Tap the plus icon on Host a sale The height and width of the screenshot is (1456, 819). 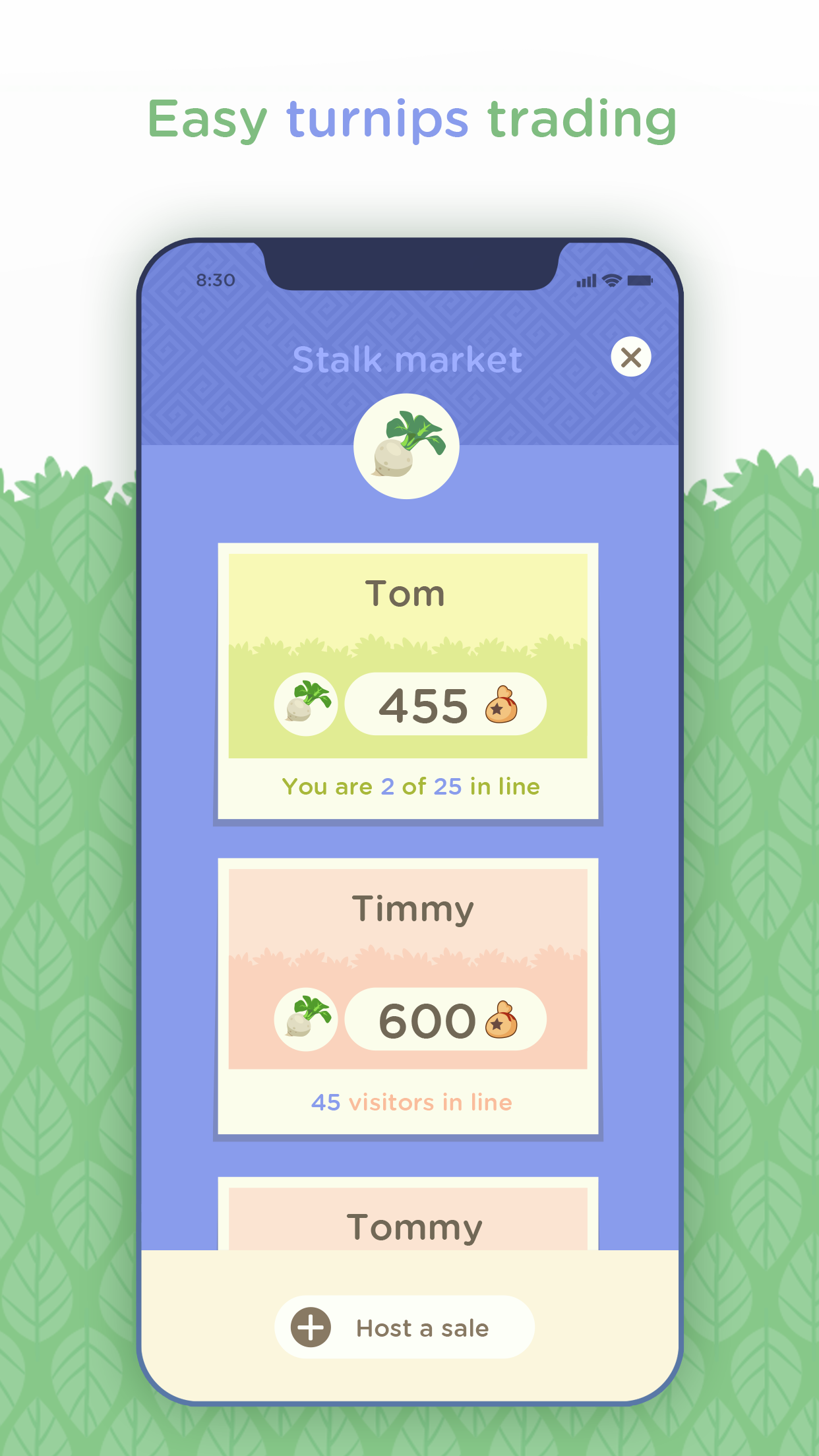pos(310,1328)
